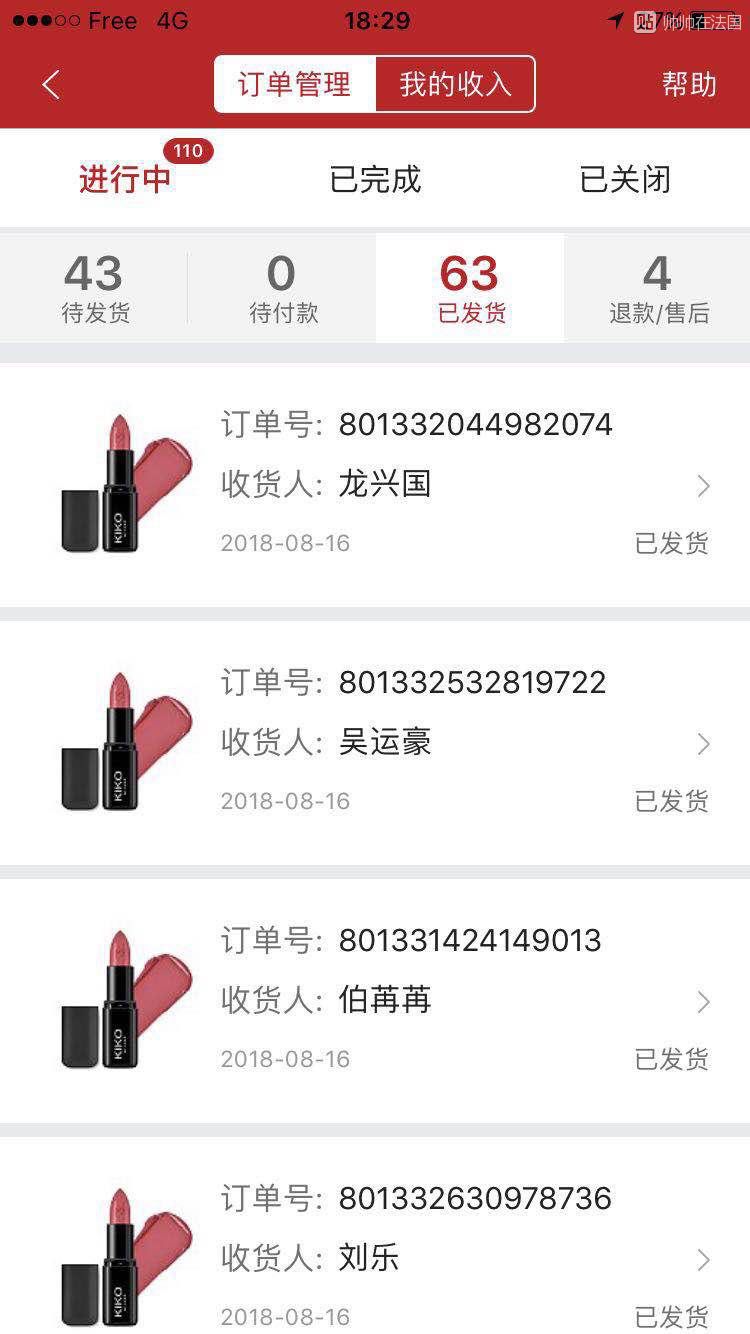Filter by 待付款 orders
The width and height of the screenshot is (750, 1334).
coord(282,288)
